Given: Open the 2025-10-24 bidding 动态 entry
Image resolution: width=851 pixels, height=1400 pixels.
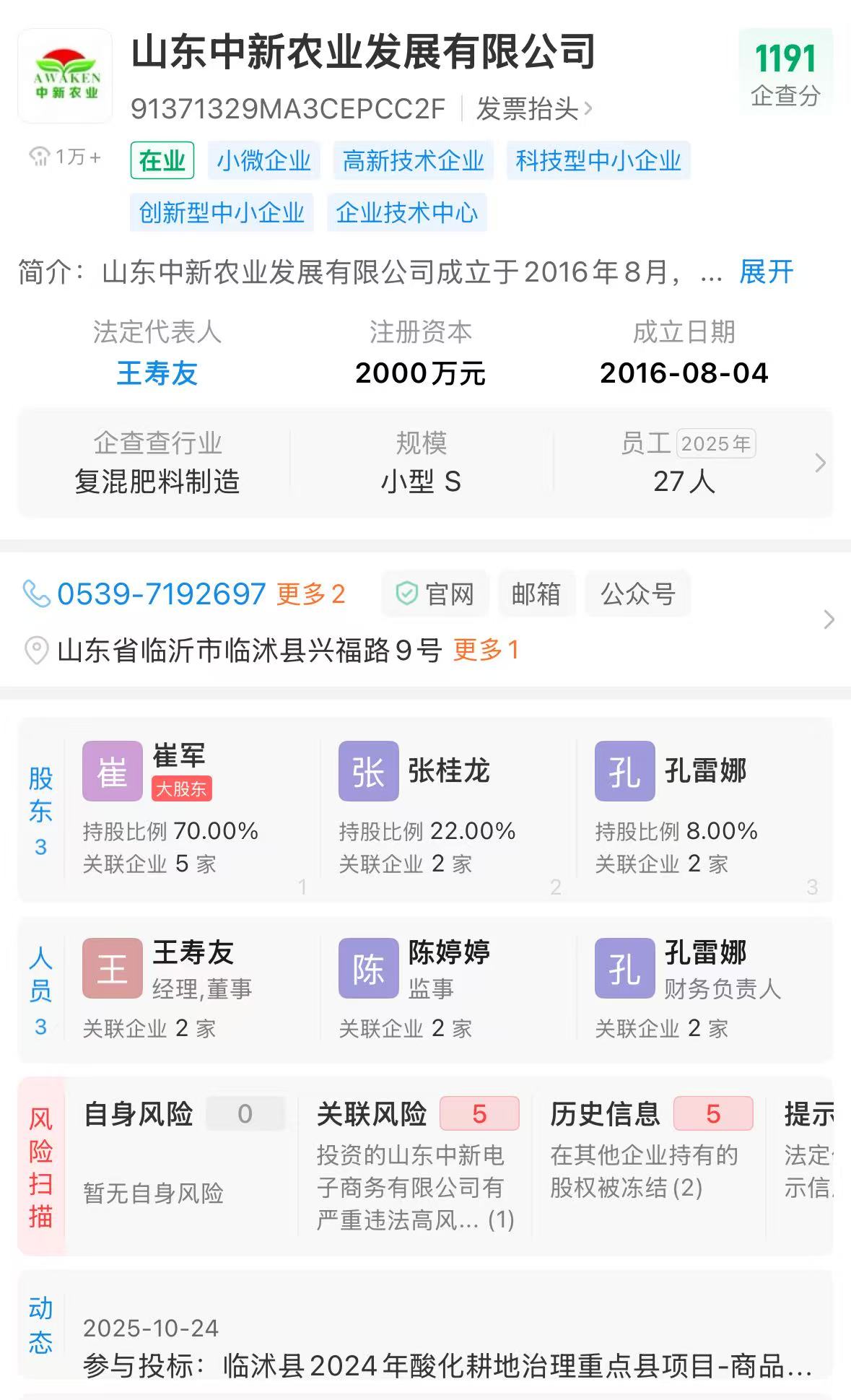Looking at the screenshot, I should (x=448, y=1347).
